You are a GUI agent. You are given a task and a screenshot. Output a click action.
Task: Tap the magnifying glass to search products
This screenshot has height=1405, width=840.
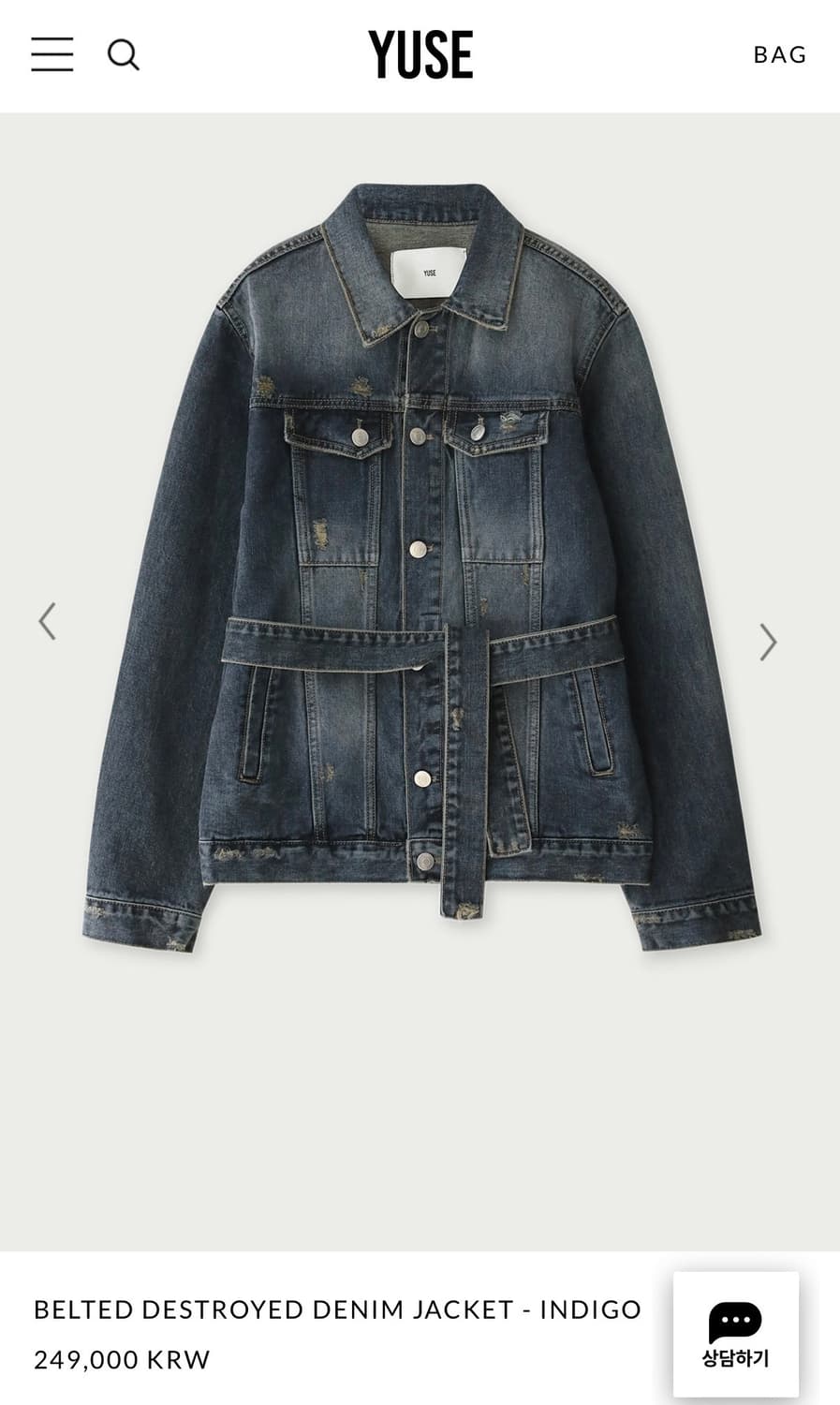pos(123,55)
